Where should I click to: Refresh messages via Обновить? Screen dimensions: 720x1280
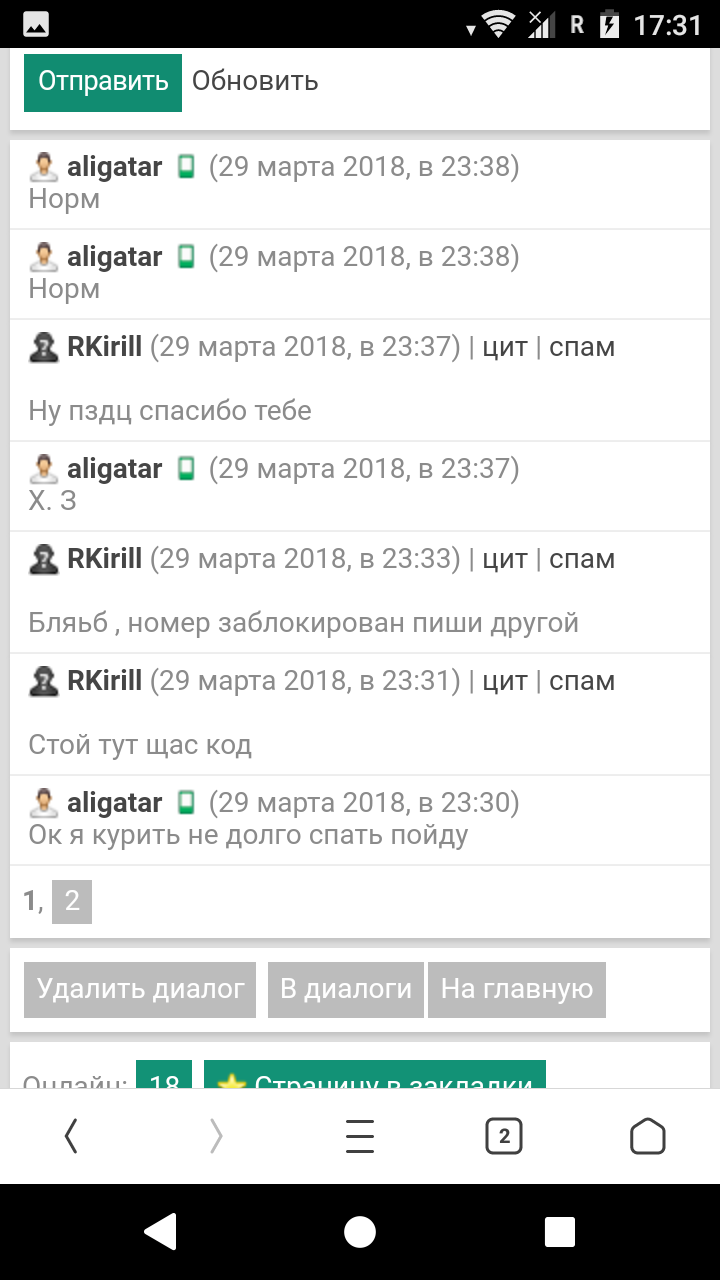255,81
